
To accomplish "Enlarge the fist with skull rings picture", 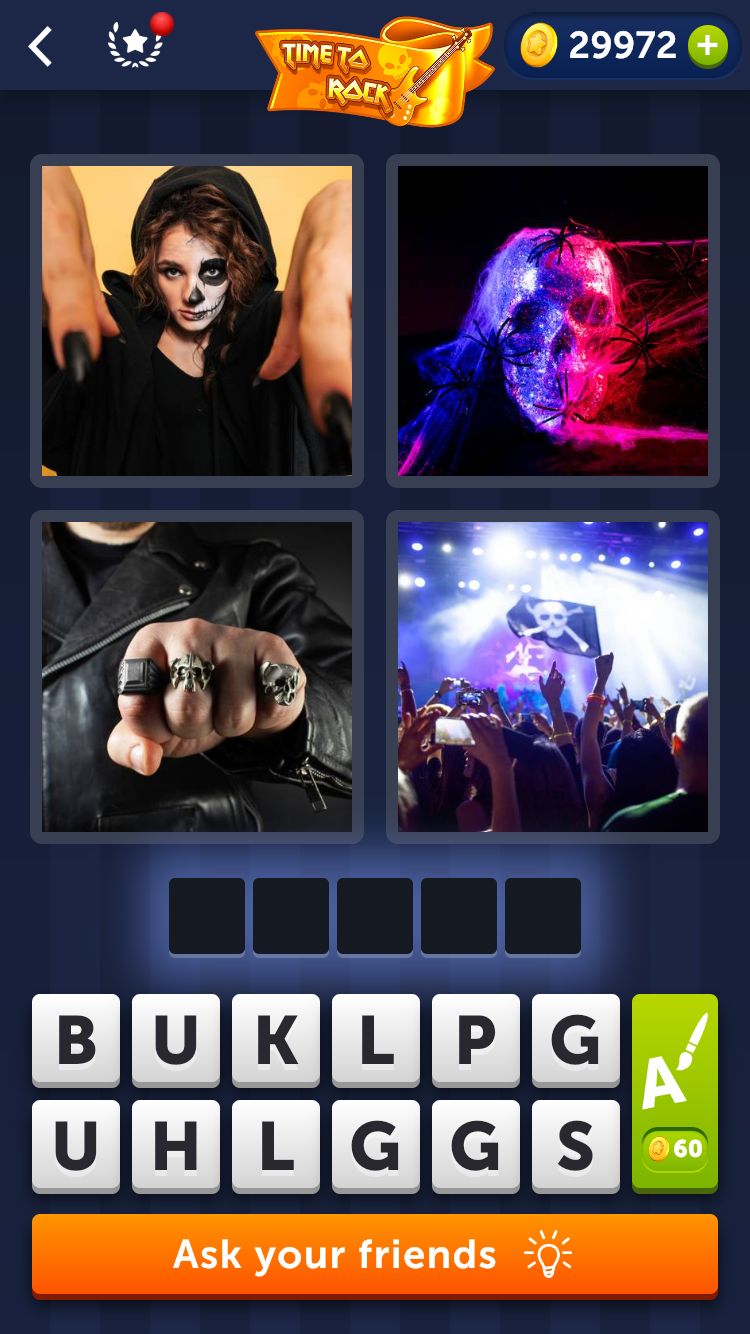I will [x=197, y=677].
